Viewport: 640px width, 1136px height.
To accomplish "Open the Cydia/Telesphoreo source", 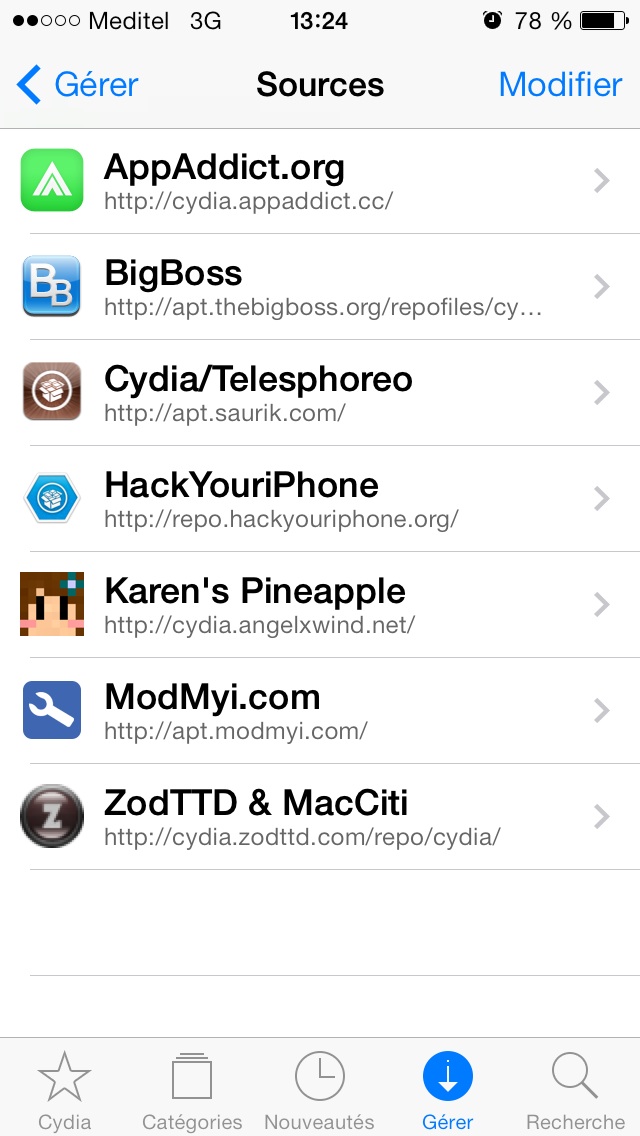I will coord(320,393).
